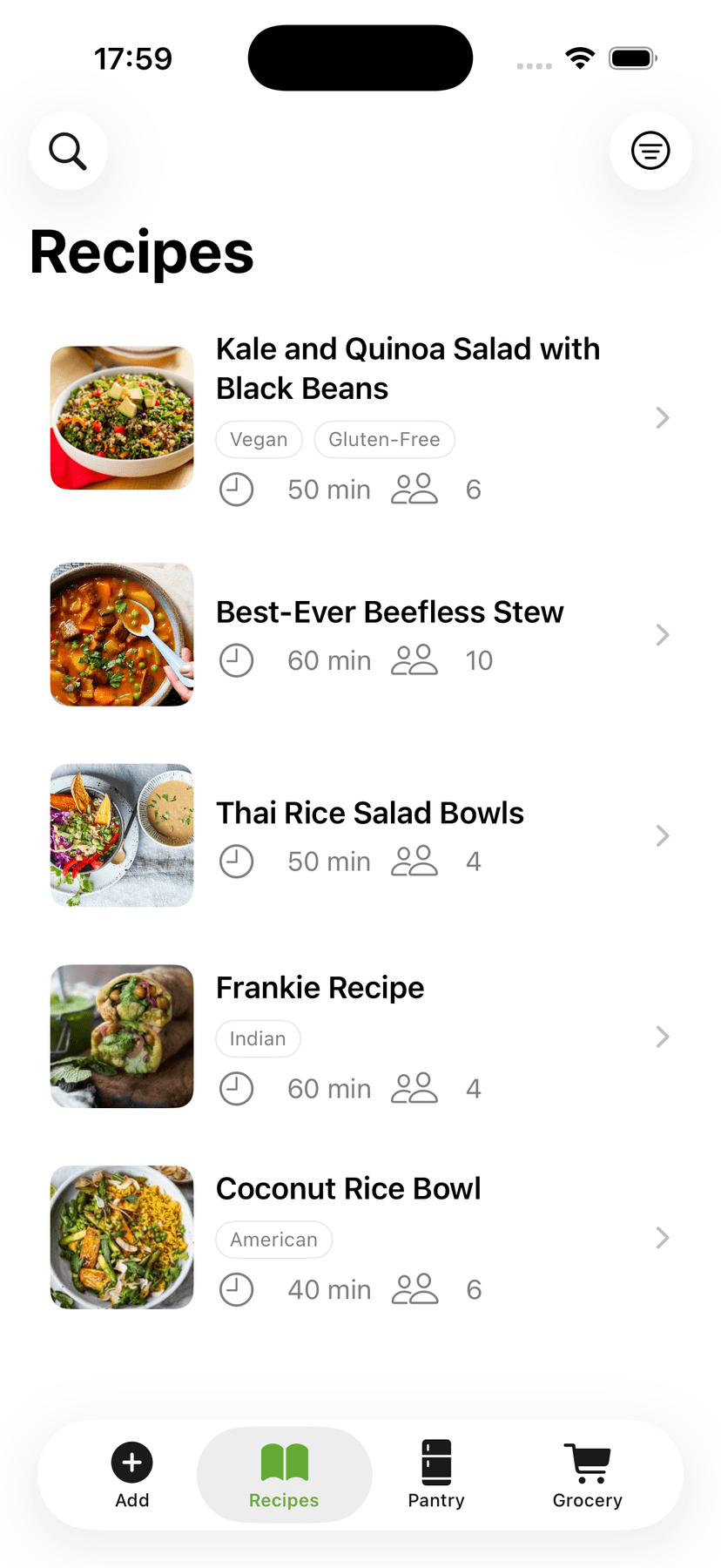Image resolution: width=721 pixels, height=1568 pixels.
Task: Expand the Kale and Quinoa Salad details
Action: (x=663, y=418)
